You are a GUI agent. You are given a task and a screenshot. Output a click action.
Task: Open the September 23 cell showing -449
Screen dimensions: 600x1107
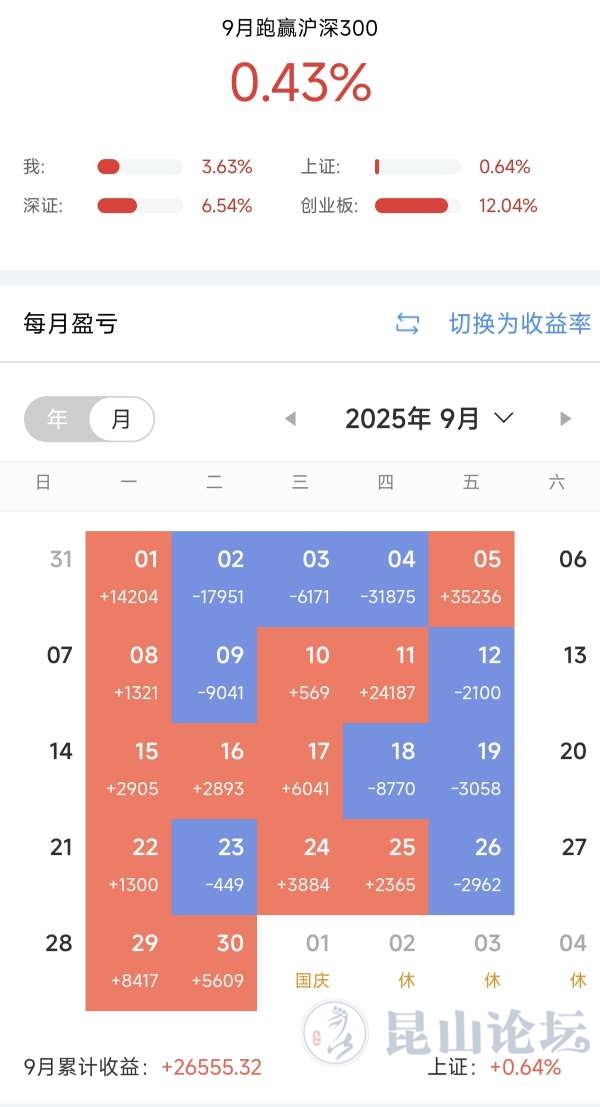(215, 866)
